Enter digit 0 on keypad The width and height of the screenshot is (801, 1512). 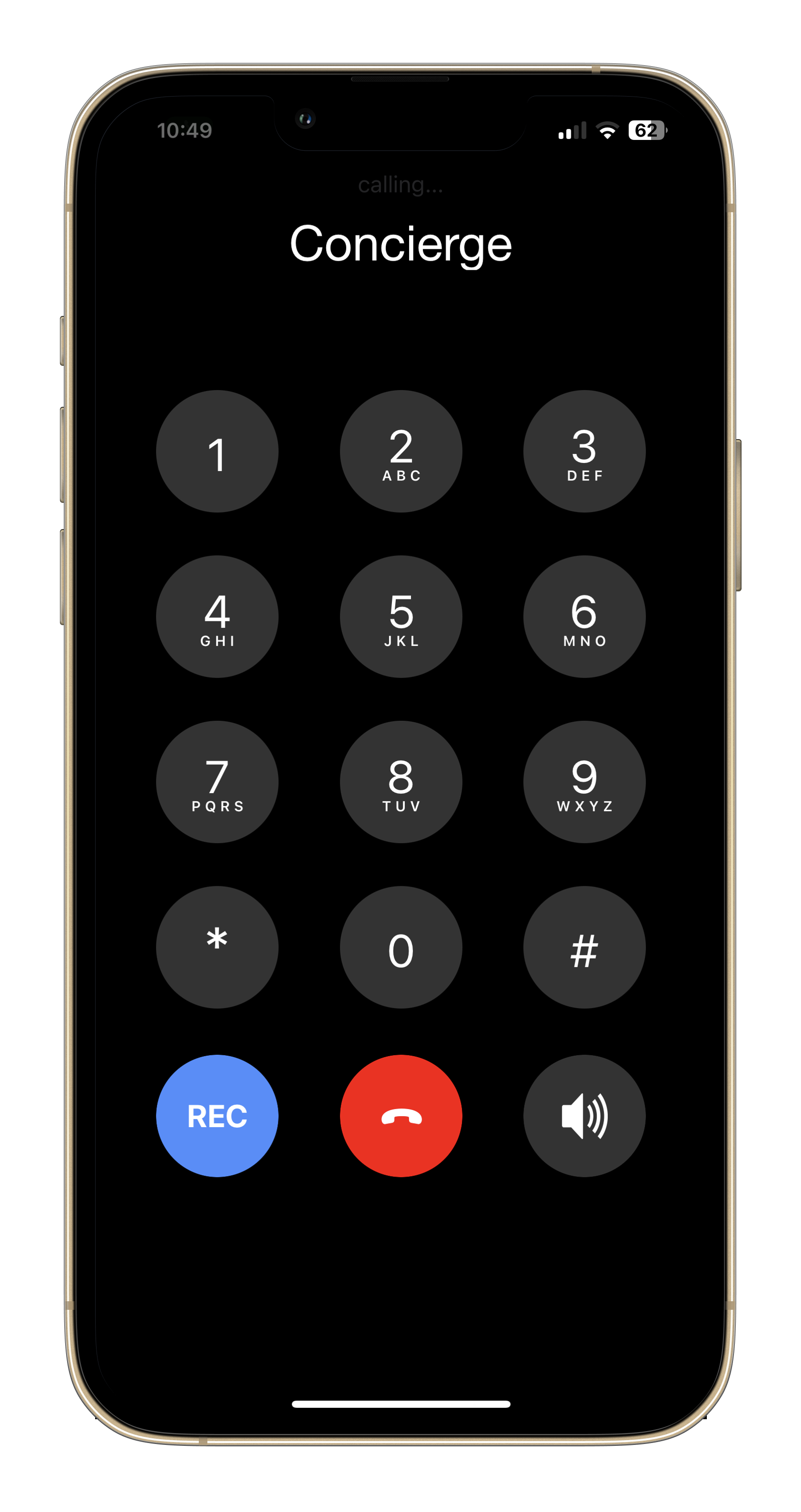(401, 947)
